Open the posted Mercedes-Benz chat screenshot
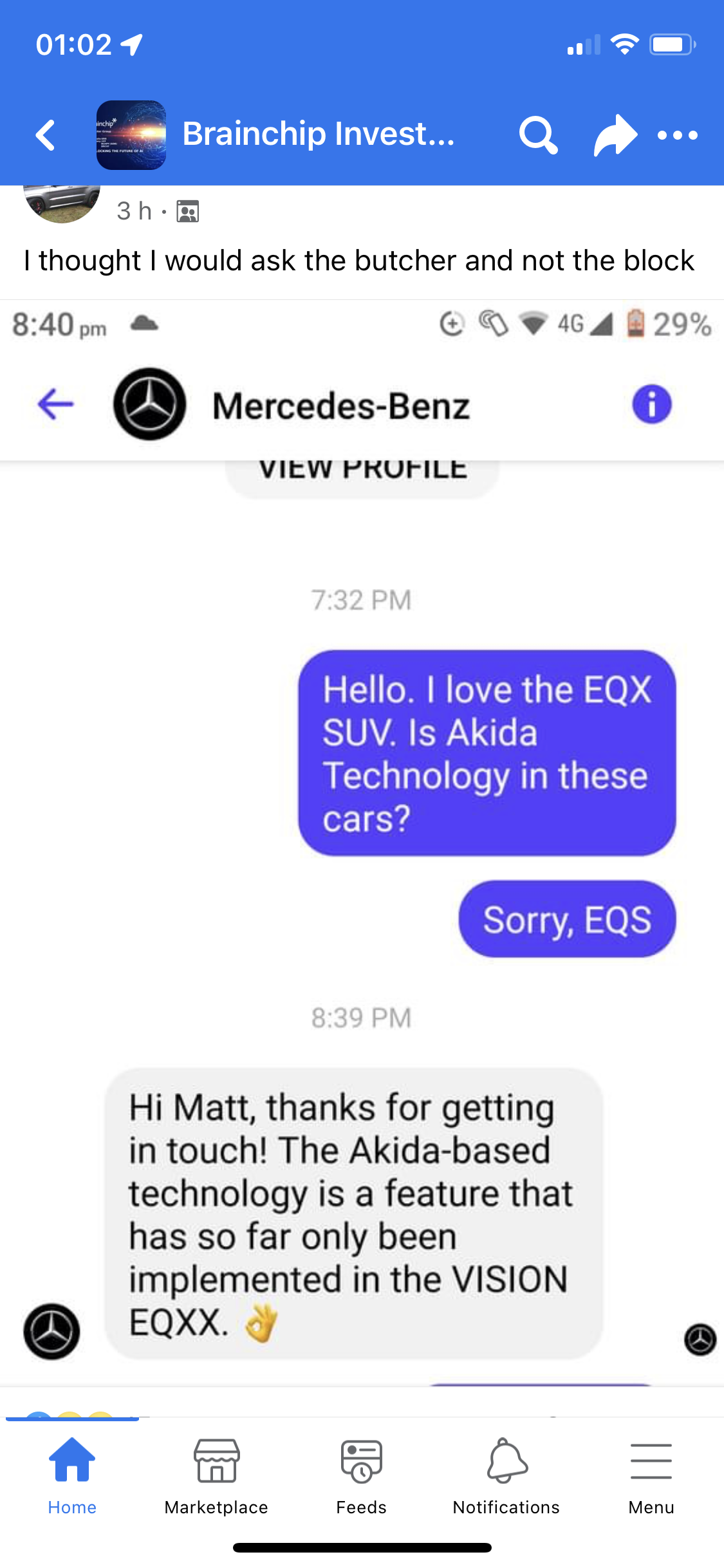Viewport: 724px width, 1568px height. 362,837
